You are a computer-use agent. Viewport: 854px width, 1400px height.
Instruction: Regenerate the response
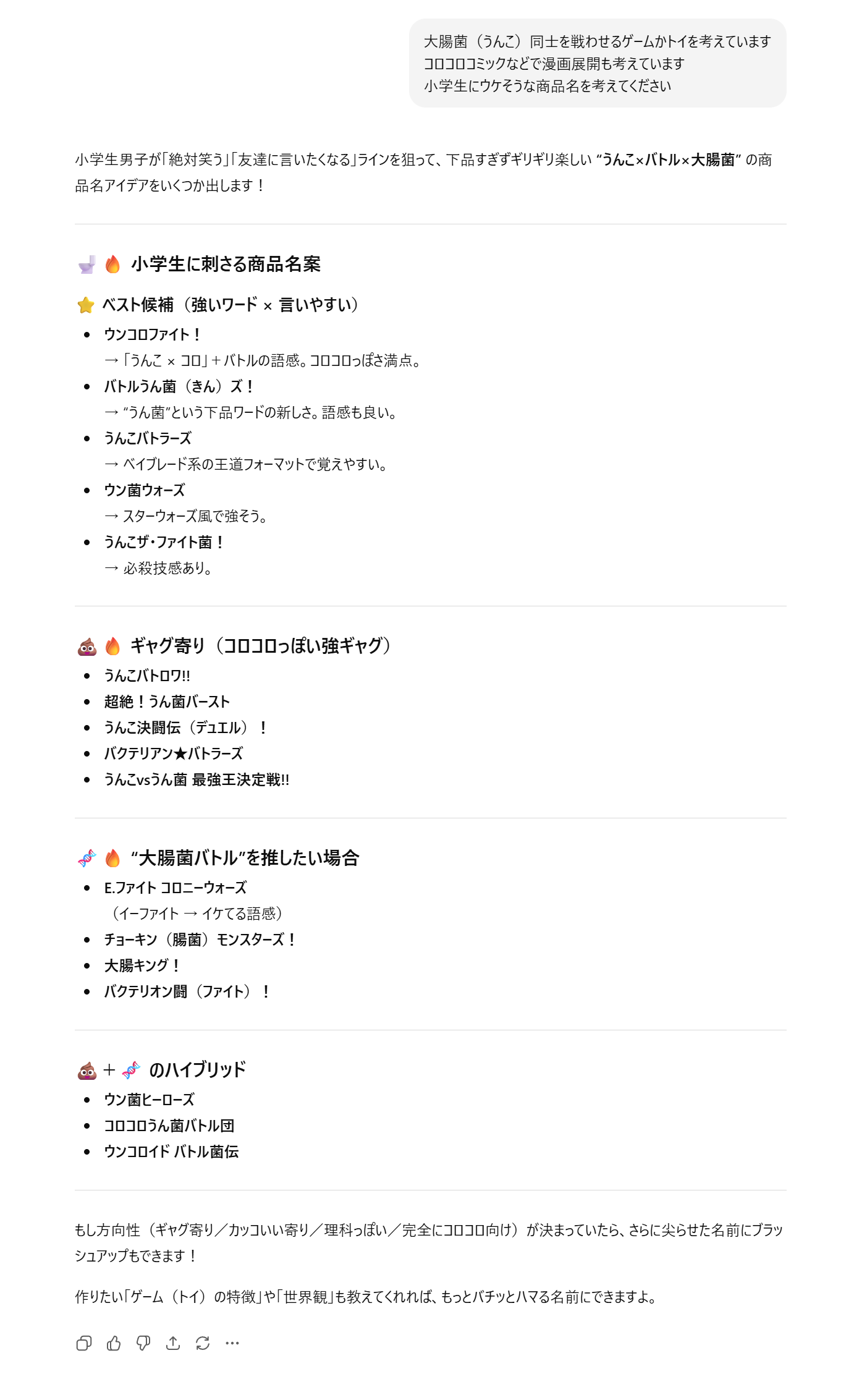[203, 1343]
